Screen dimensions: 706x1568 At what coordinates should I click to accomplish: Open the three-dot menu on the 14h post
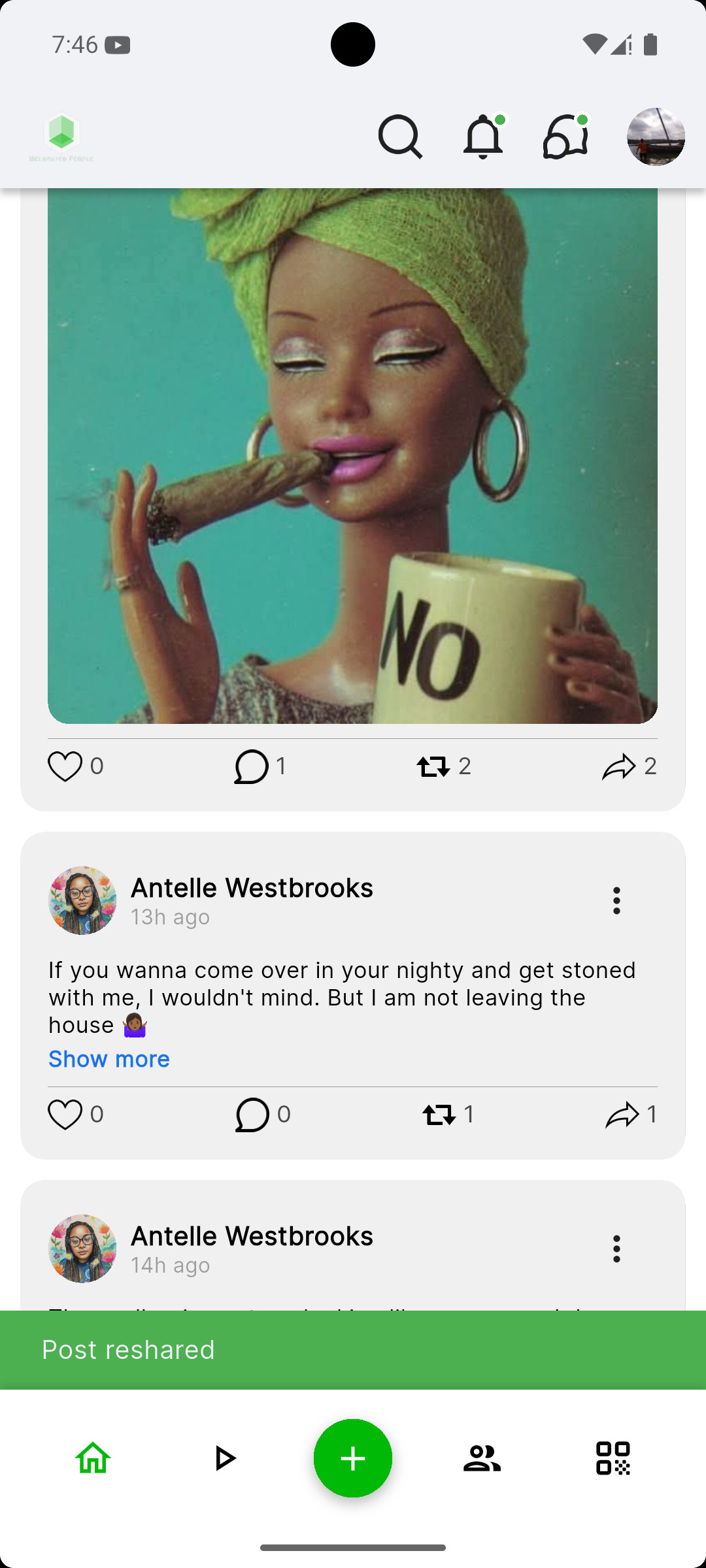coord(616,1249)
